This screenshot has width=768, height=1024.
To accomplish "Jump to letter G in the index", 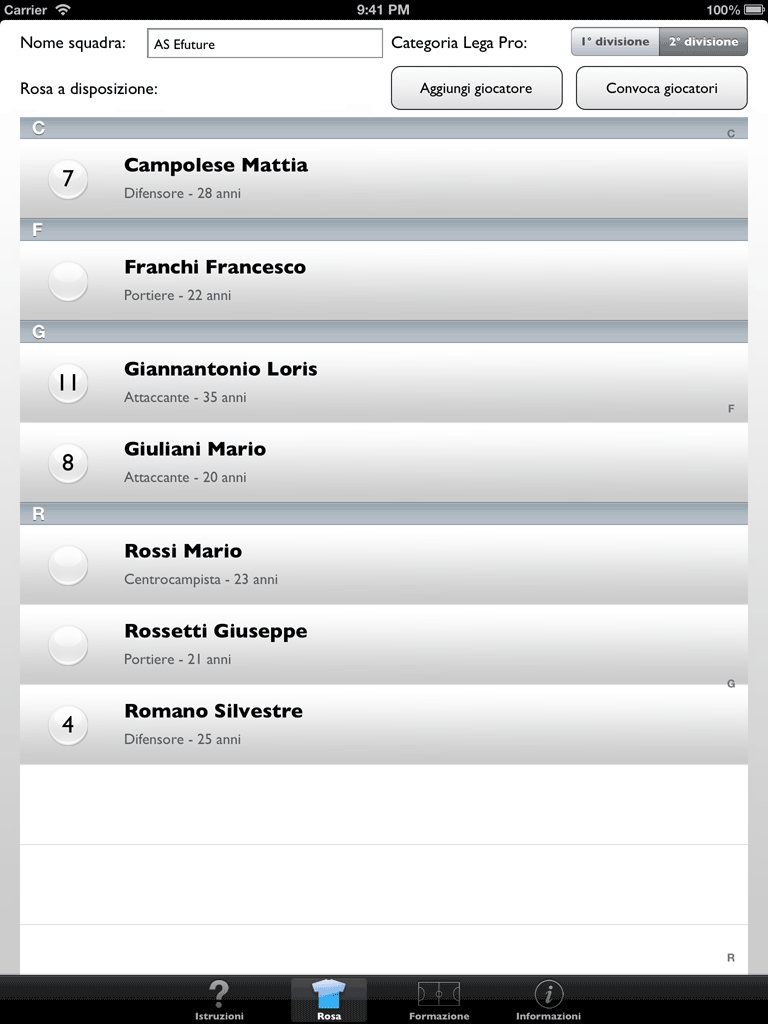I will (731, 684).
